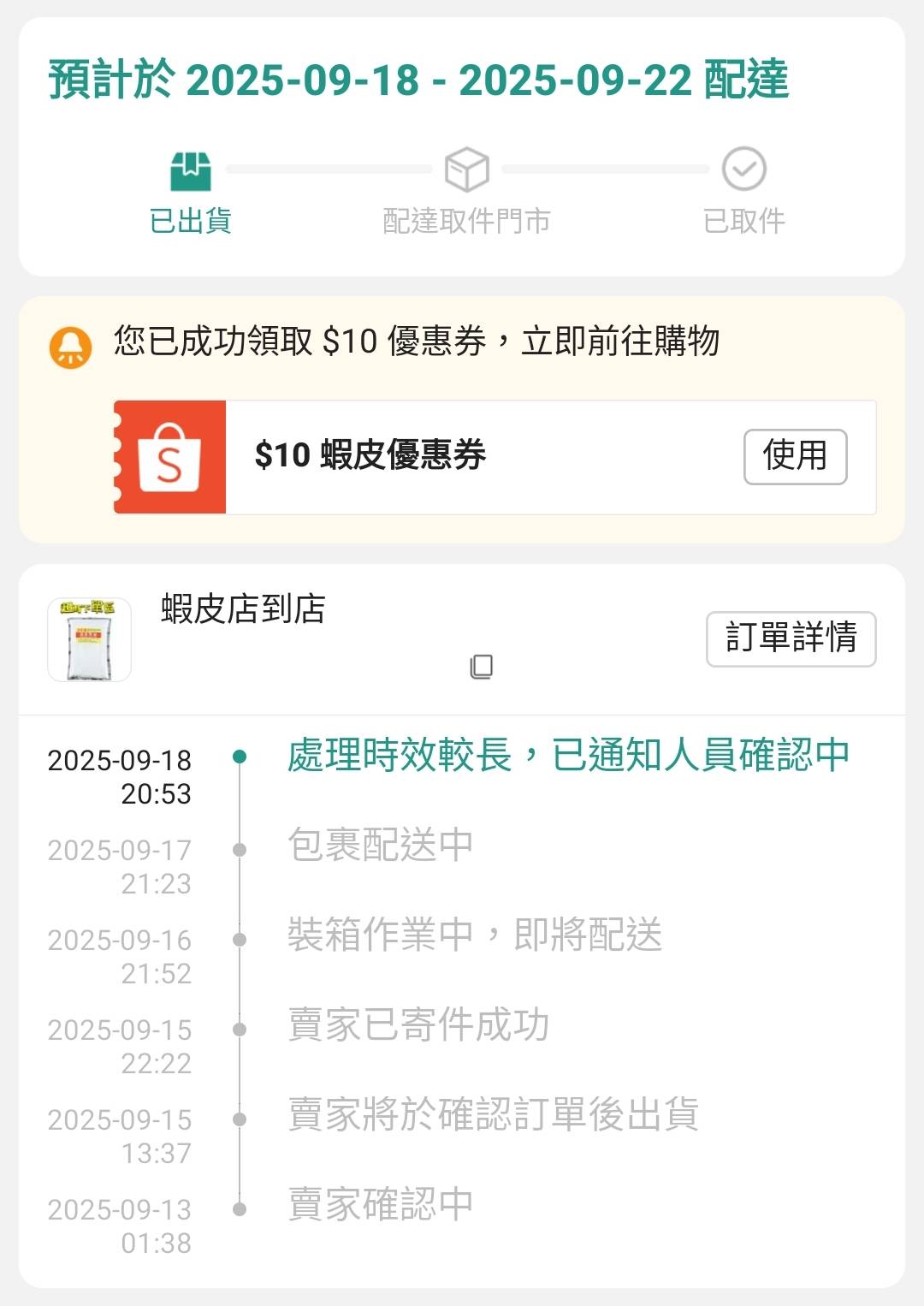924x1306 pixels.
Task: Copy the tracking number with the copy icon
Action: coord(482,666)
